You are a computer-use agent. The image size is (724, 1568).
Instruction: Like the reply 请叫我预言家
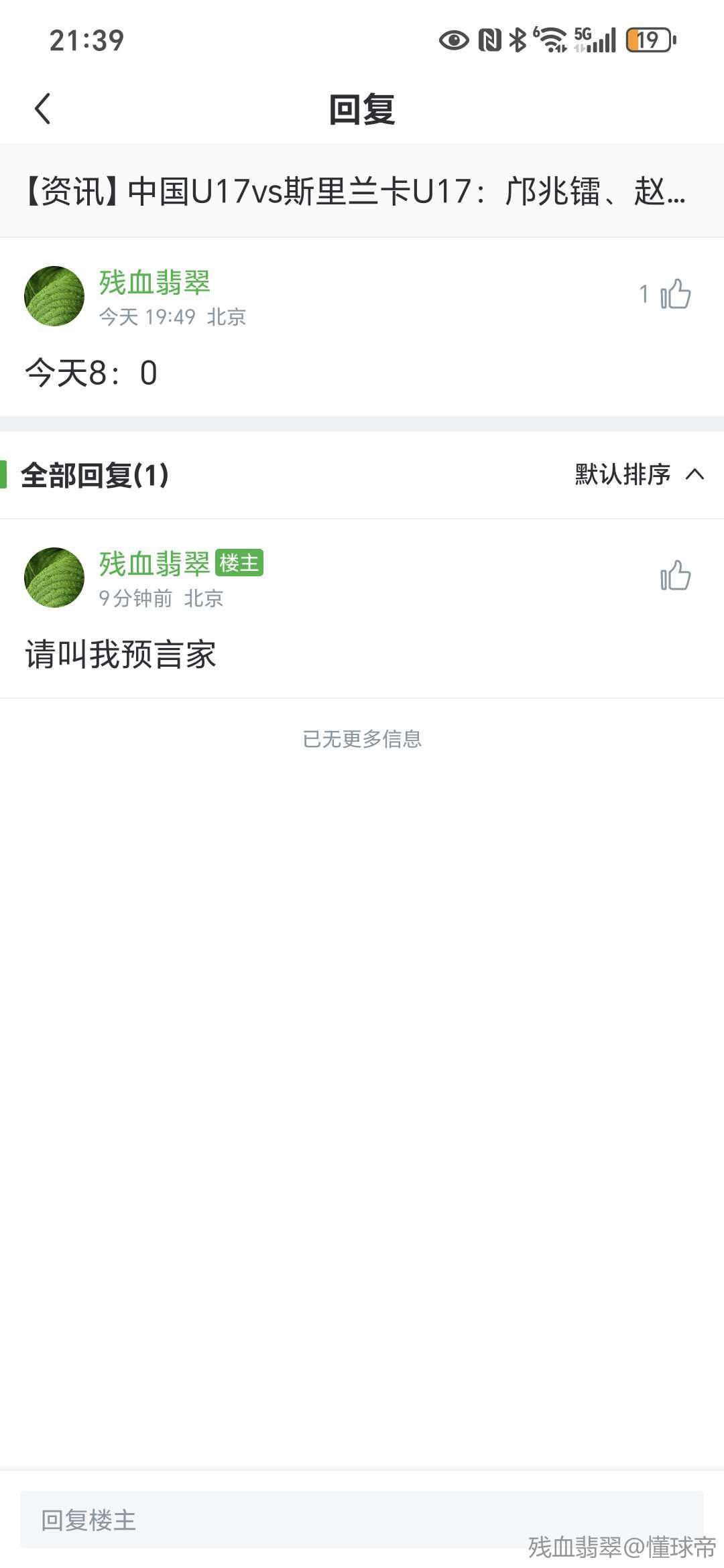(x=675, y=576)
